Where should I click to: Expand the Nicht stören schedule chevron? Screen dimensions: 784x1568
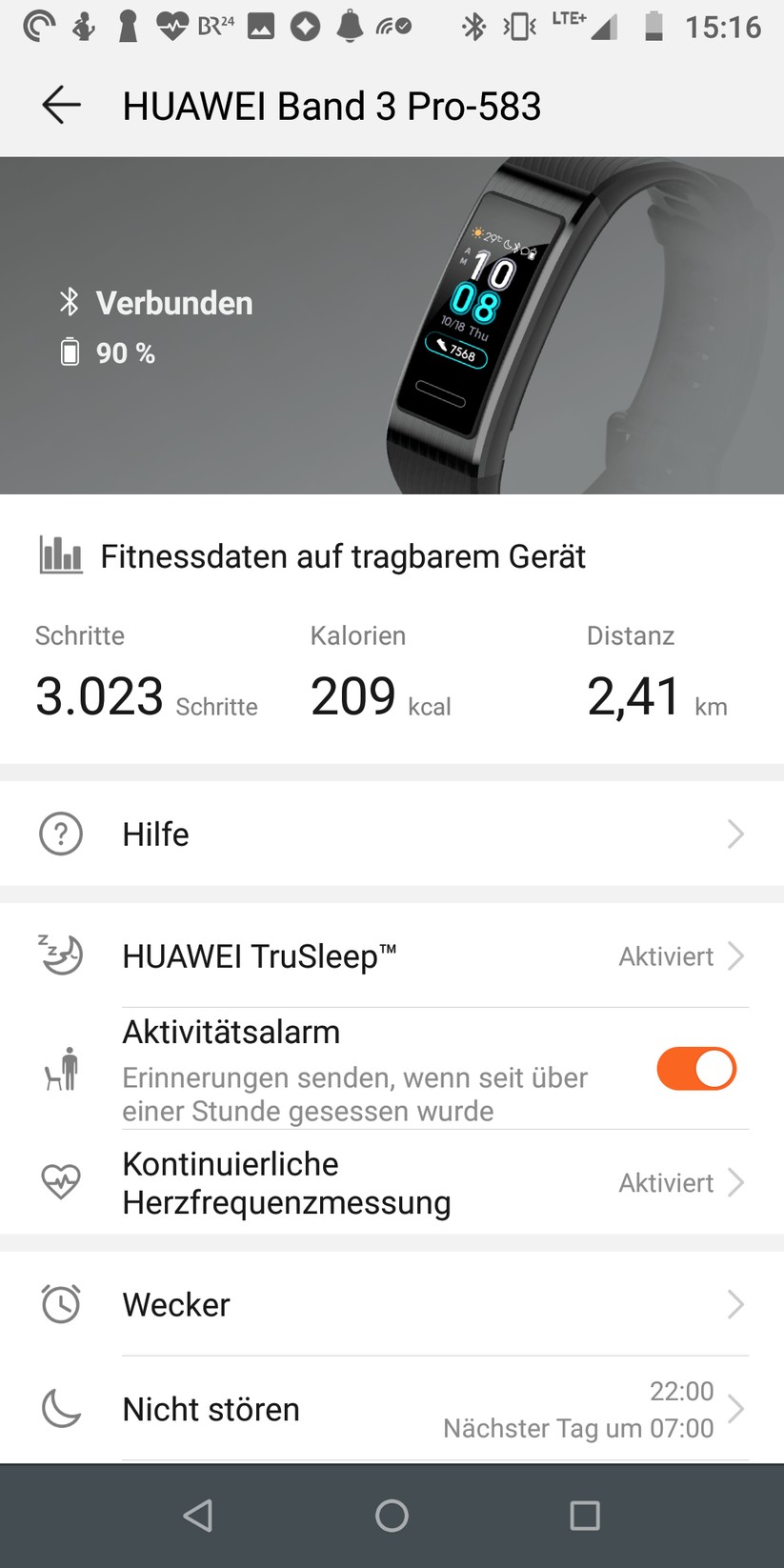coord(736,1409)
